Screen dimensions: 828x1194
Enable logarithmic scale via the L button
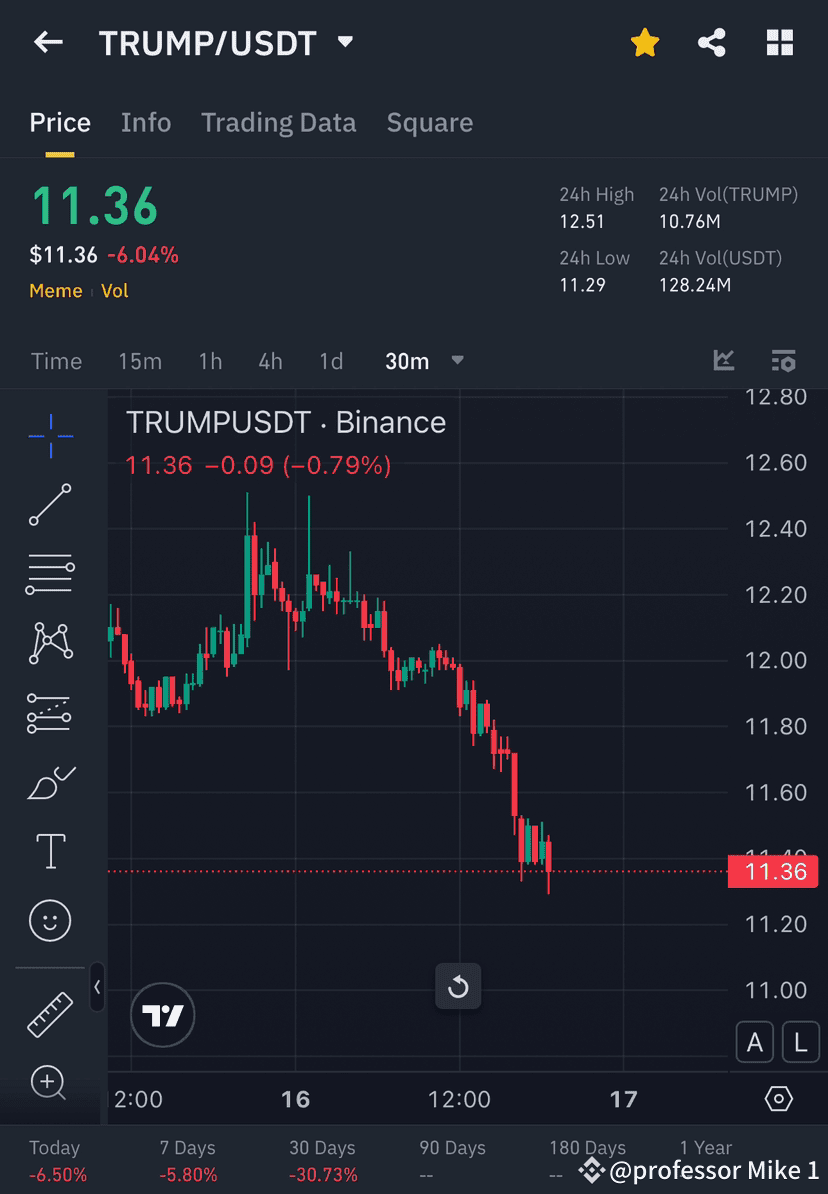pos(800,1042)
